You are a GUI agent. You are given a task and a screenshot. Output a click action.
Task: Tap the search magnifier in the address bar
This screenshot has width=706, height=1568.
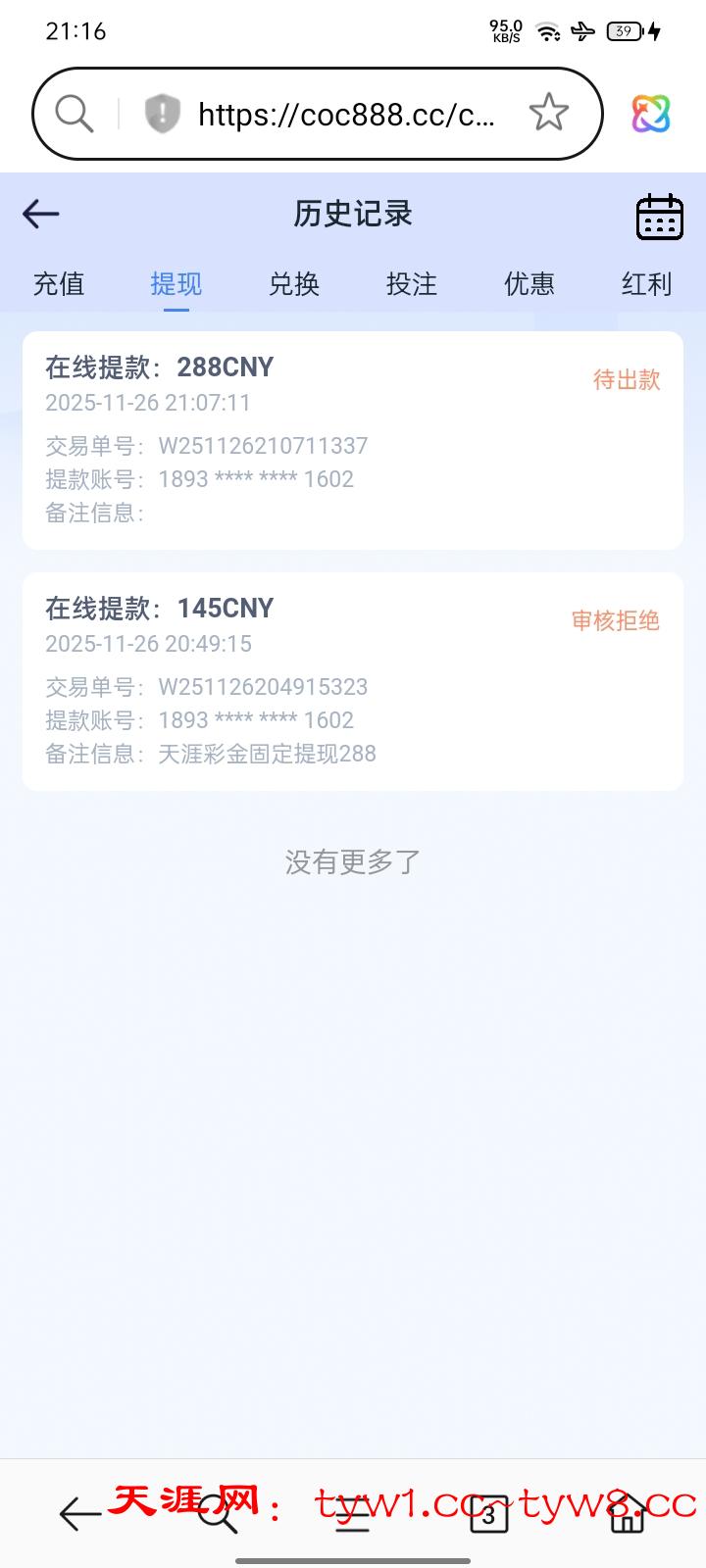point(74,114)
